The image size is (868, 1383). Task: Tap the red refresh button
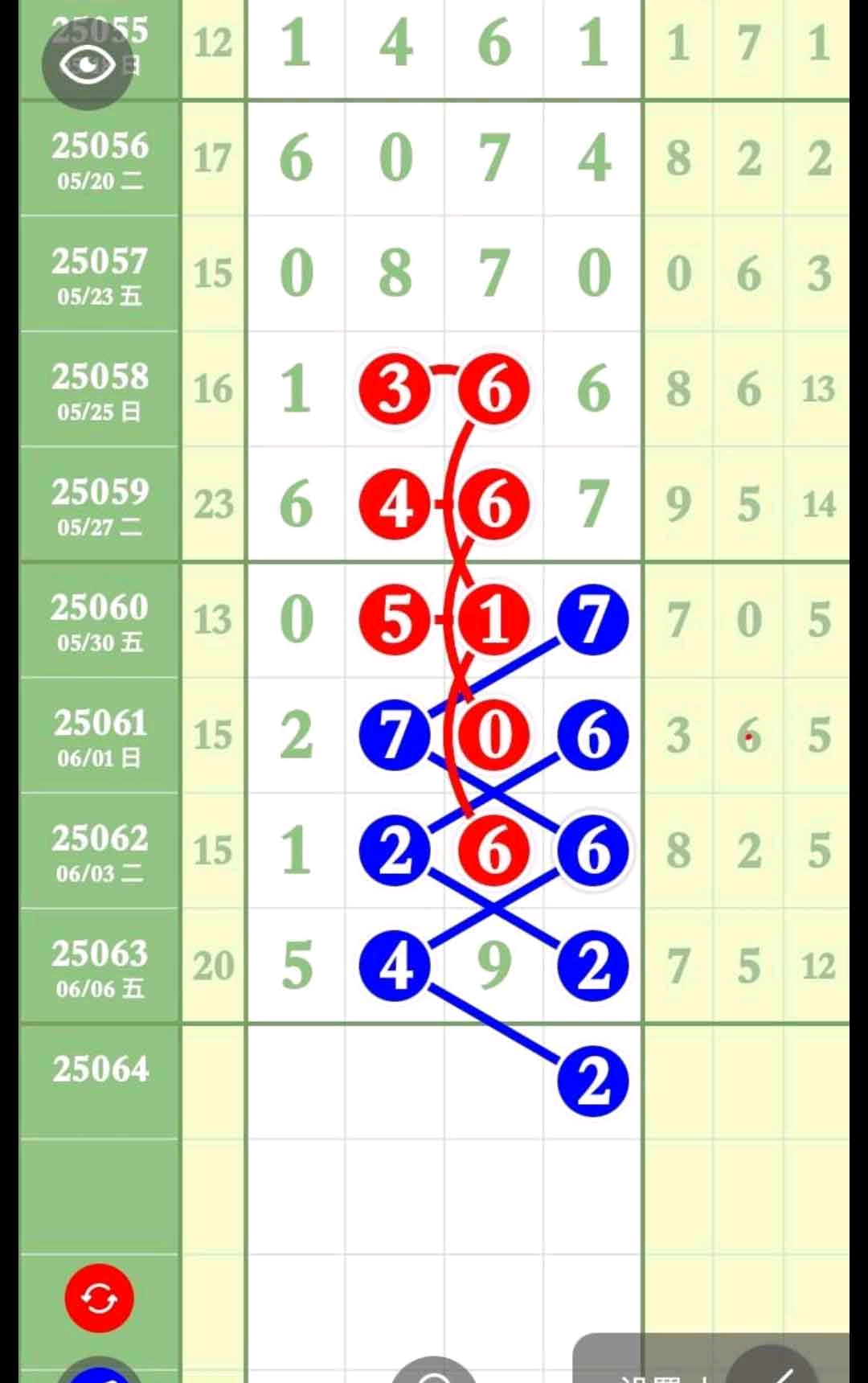click(x=99, y=1297)
